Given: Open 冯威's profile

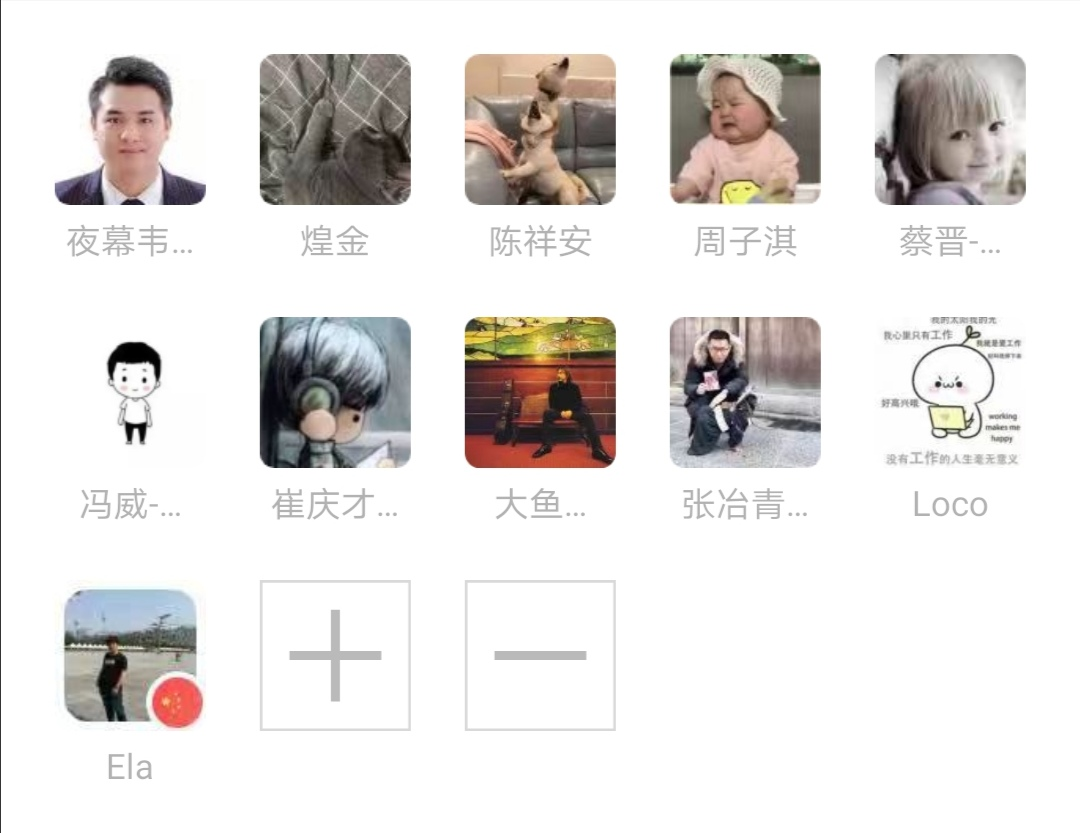Looking at the screenshot, I should tap(130, 393).
